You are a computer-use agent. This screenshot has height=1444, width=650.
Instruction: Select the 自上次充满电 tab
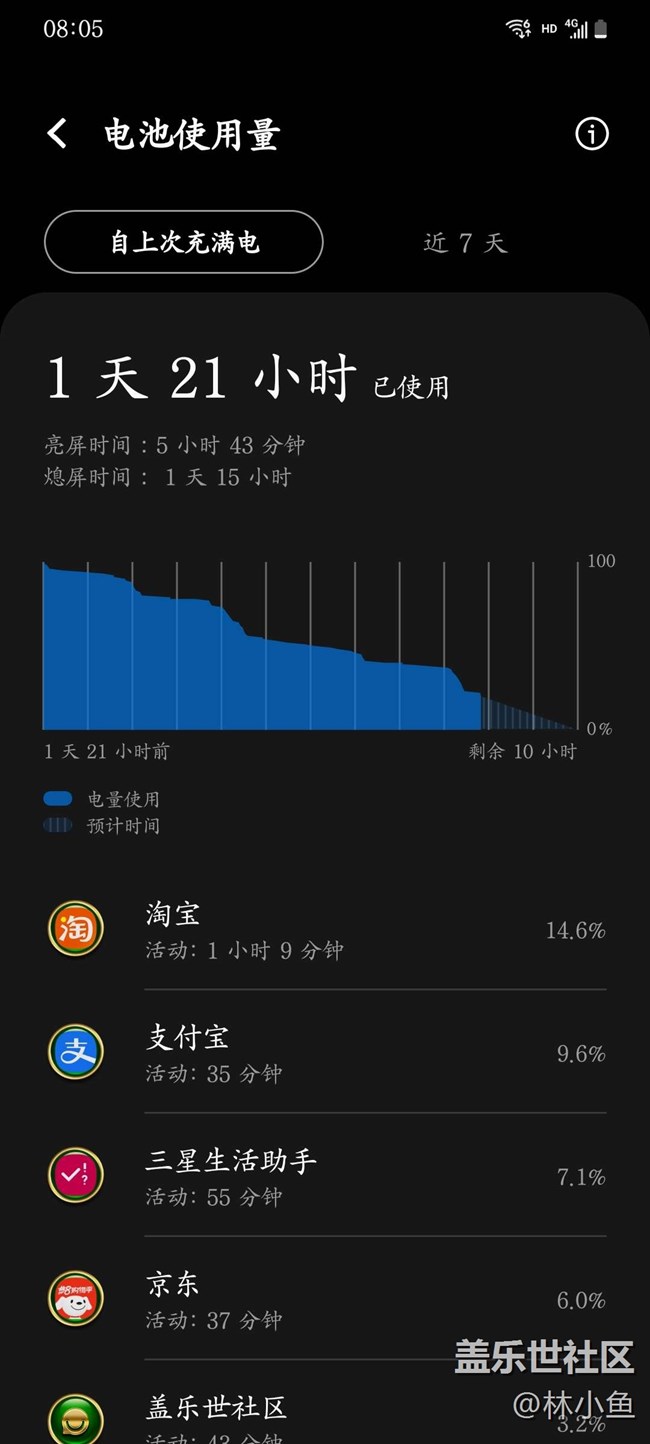coord(184,242)
